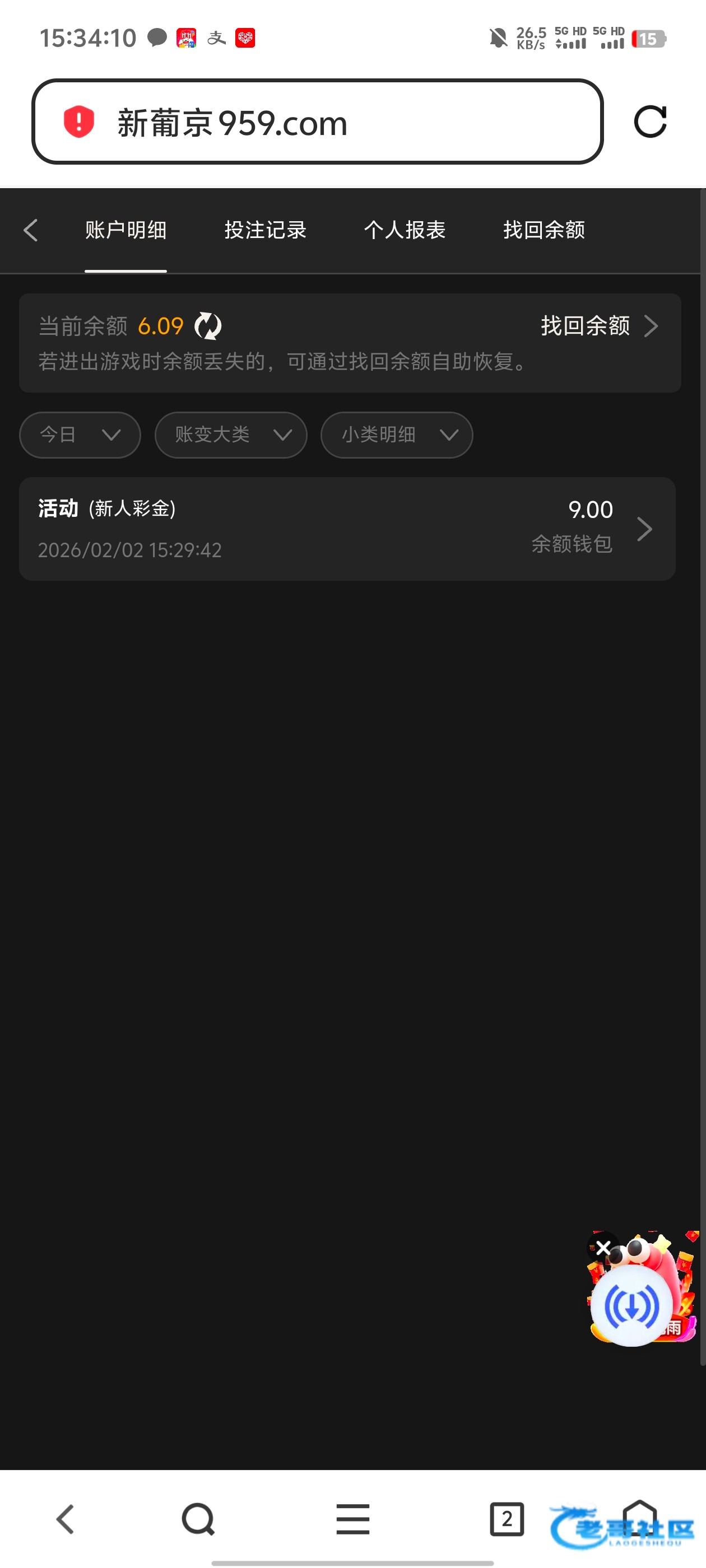
Task: Open the browser menu
Action: (352, 1519)
